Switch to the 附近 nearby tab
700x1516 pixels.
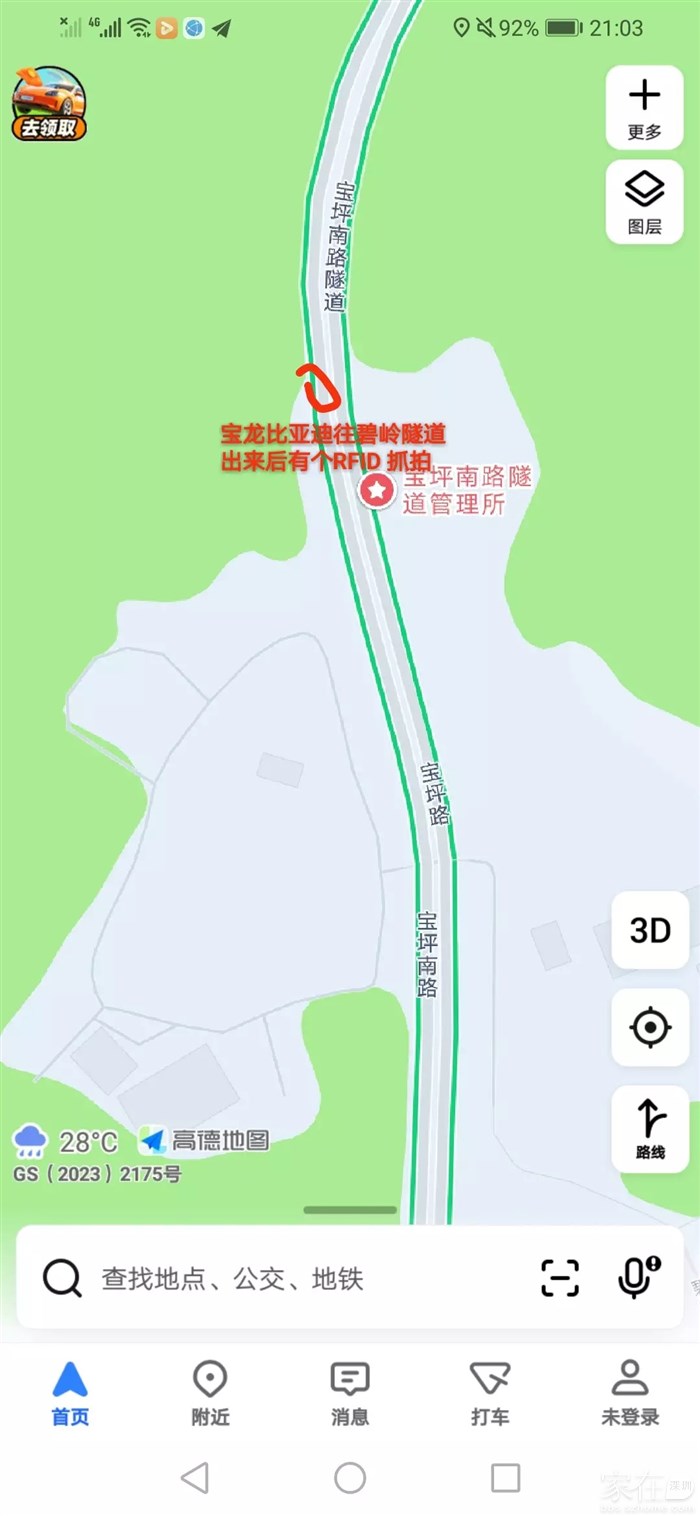tap(210, 1391)
